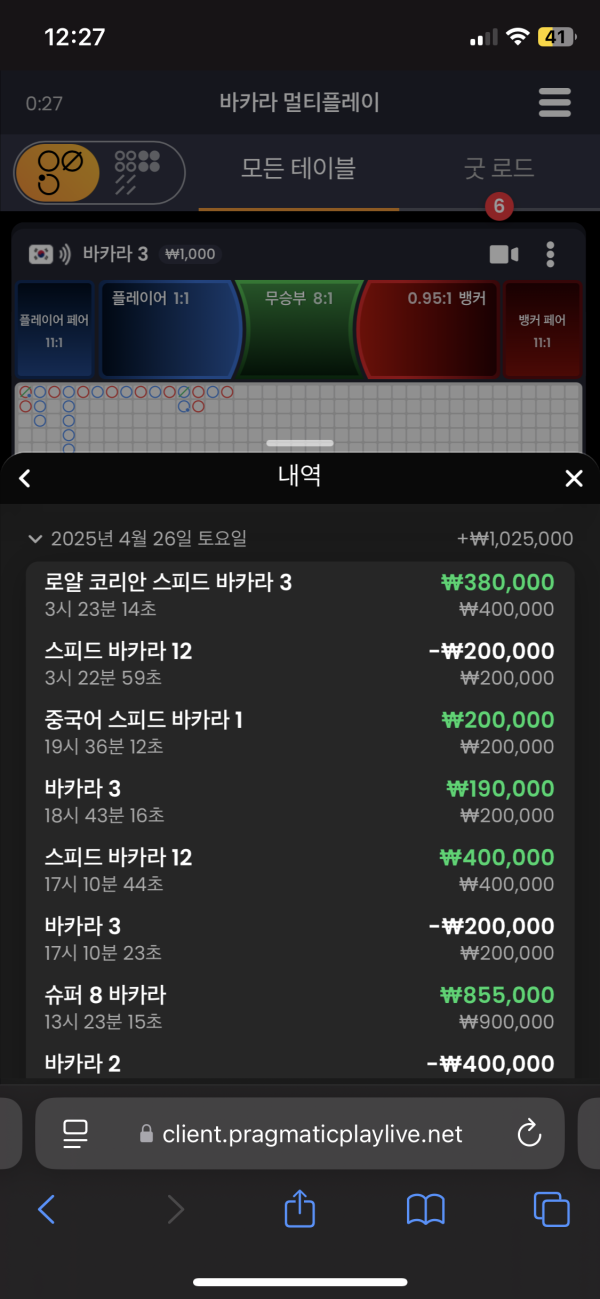The width and height of the screenshot is (600, 1299).
Task: Open the 바카라 3 overflow menu
Action: pos(550,254)
